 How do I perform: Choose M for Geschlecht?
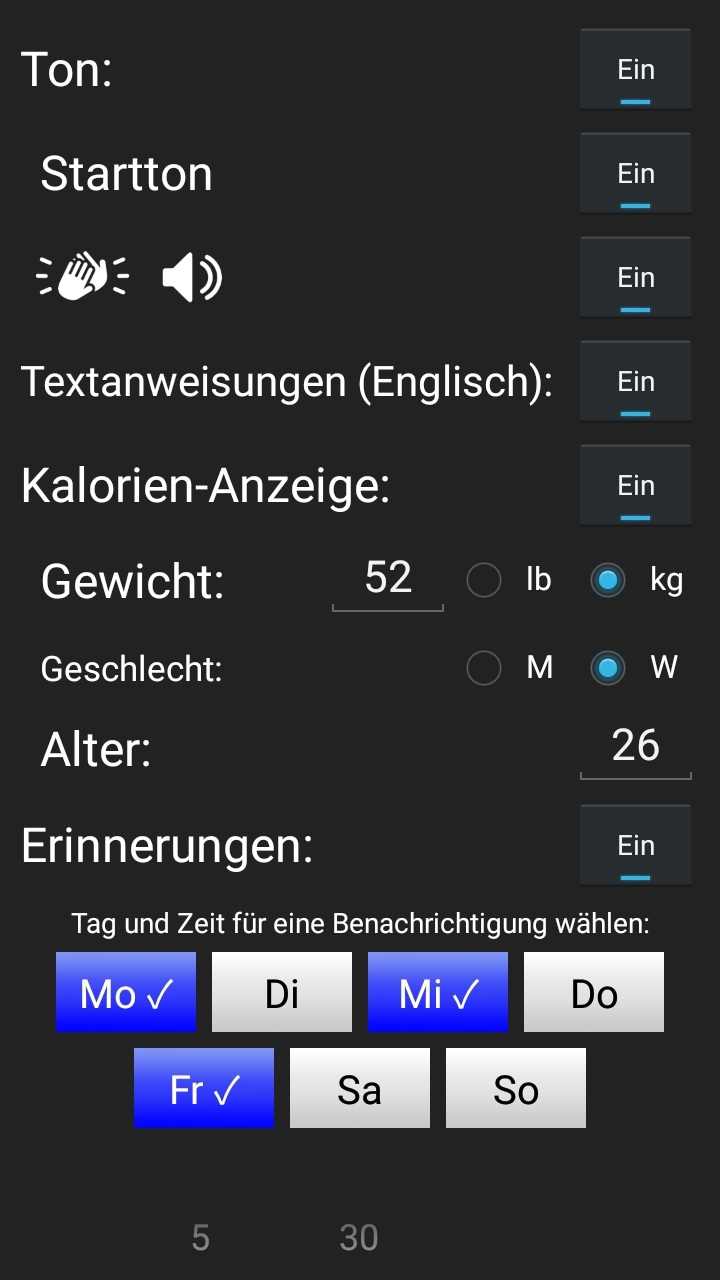click(x=485, y=668)
